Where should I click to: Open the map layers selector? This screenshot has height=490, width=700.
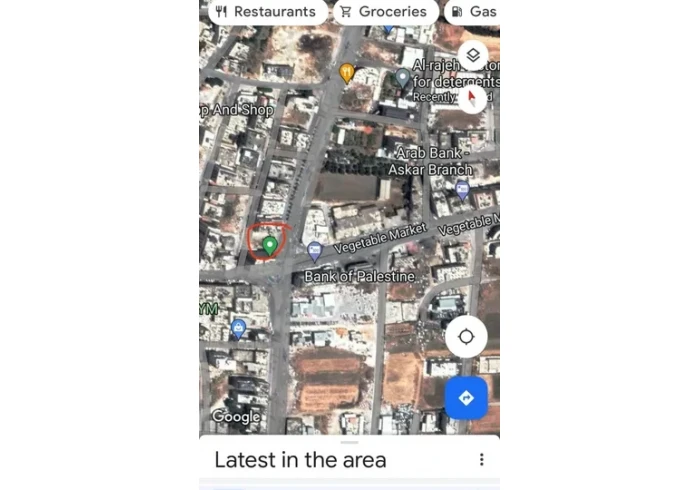473,55
